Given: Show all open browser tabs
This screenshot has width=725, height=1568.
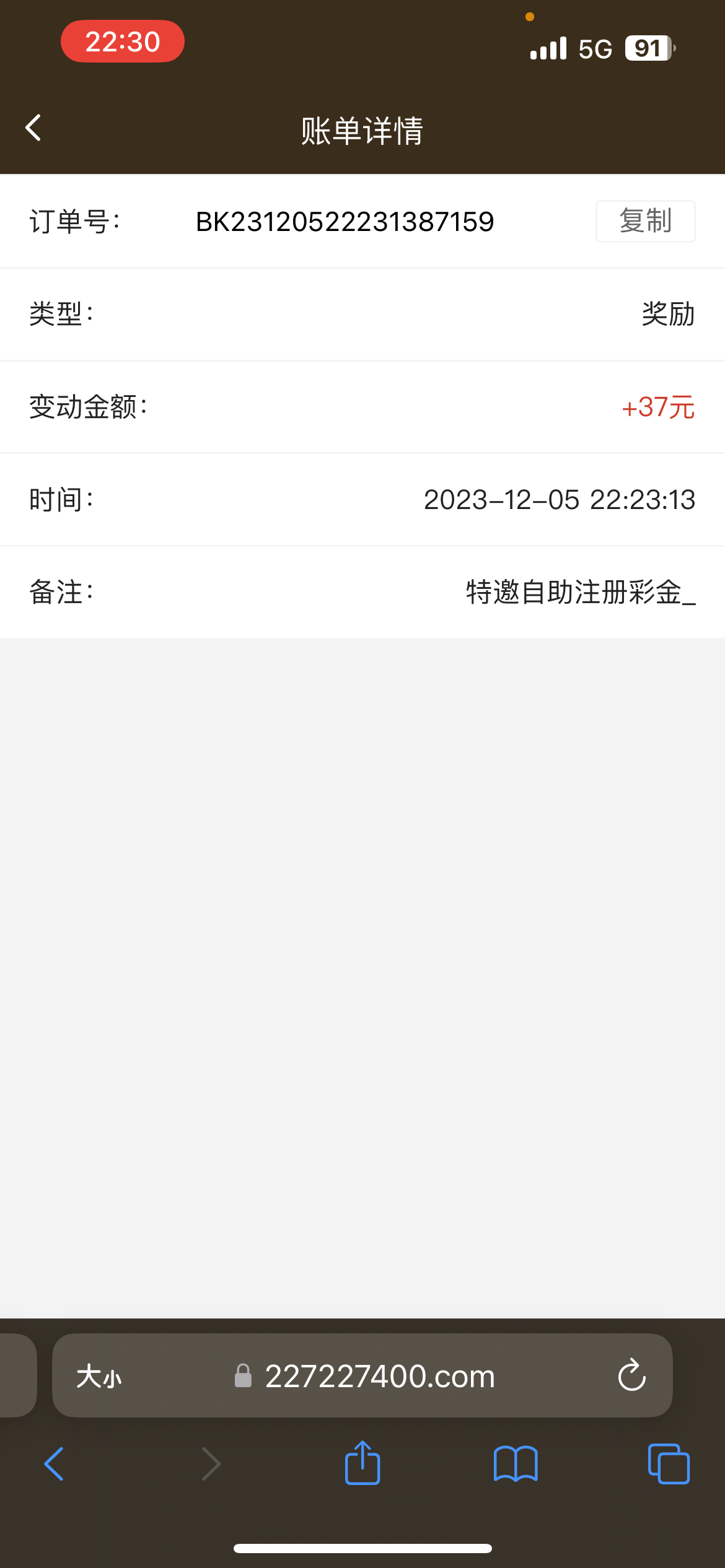Looking at the screenshot, I should click(668, 1464).
